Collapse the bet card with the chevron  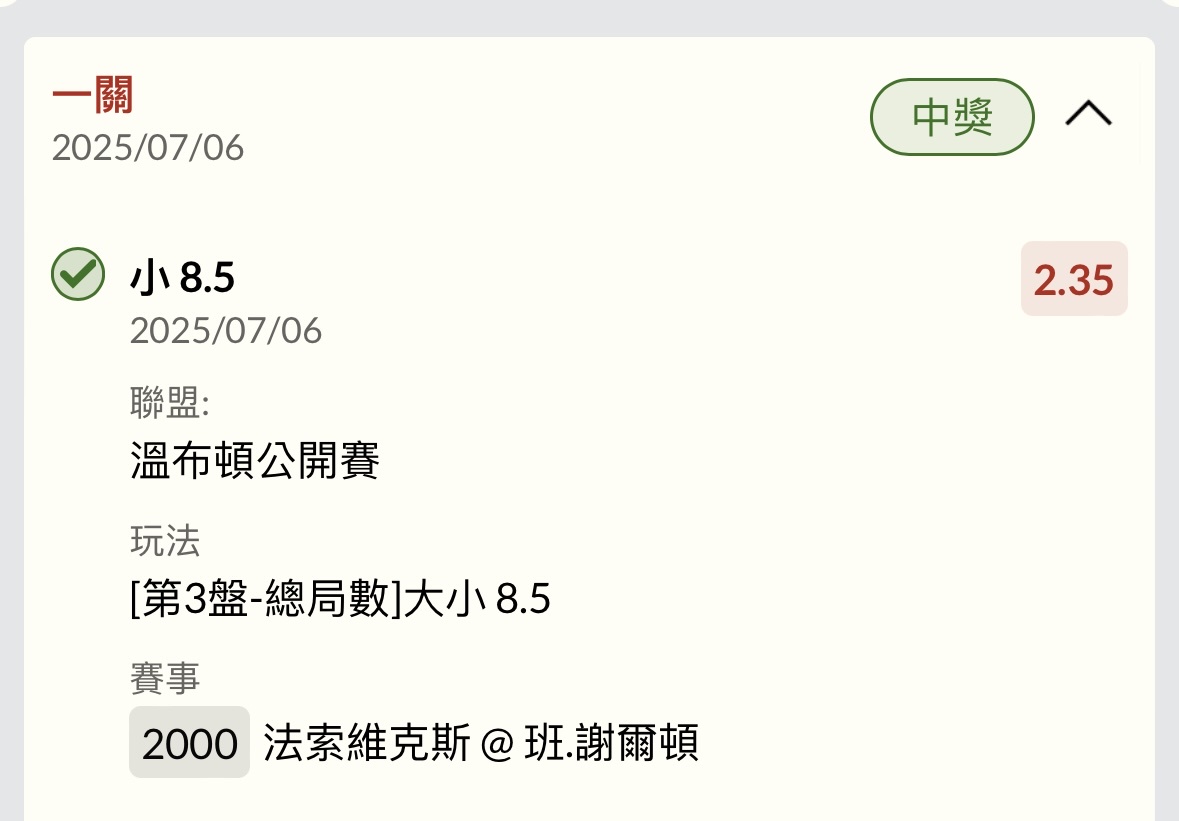[1088, 115]
